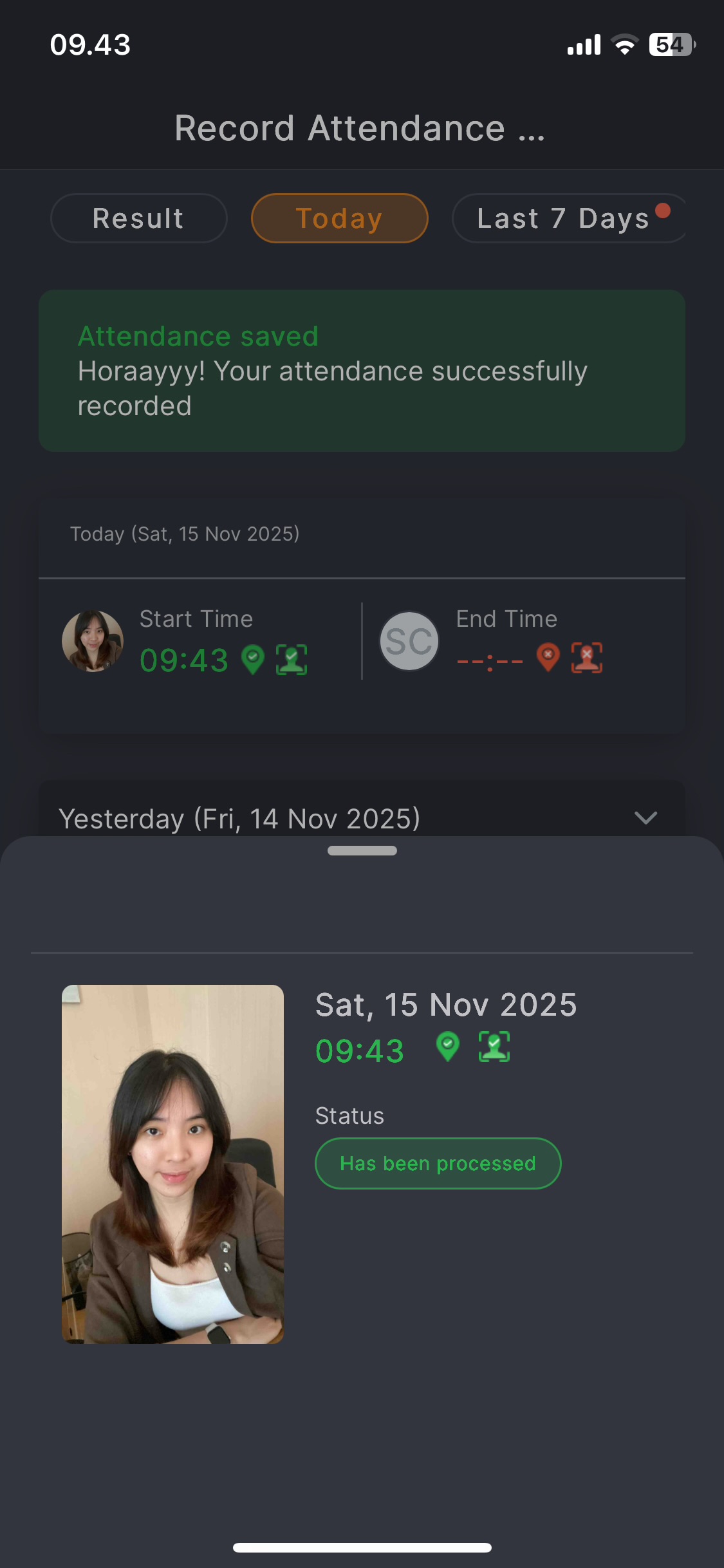Expand Yesterday (Fri, 14 Nov 2025) section

click(x=645, y=817)
